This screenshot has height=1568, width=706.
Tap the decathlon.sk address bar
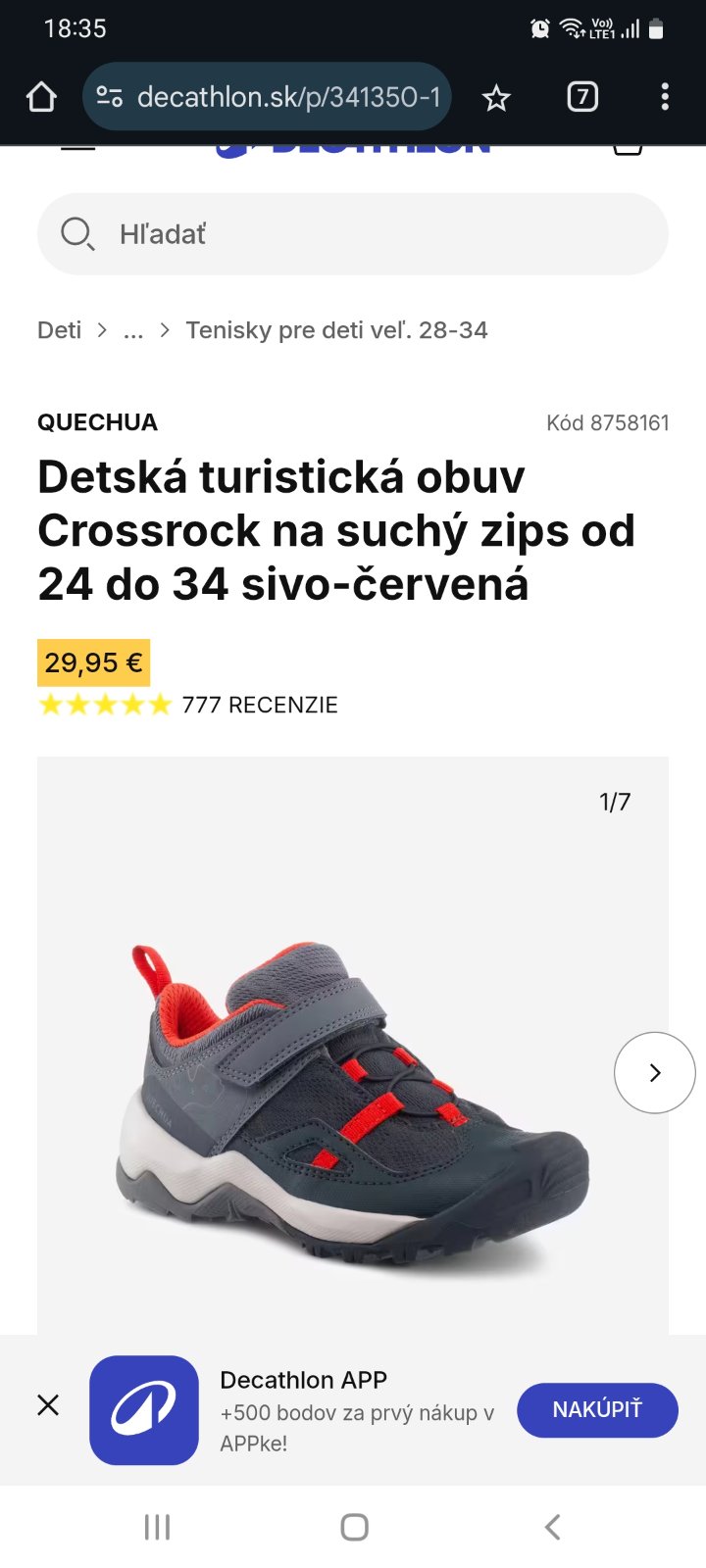click(x=267, y=97)
